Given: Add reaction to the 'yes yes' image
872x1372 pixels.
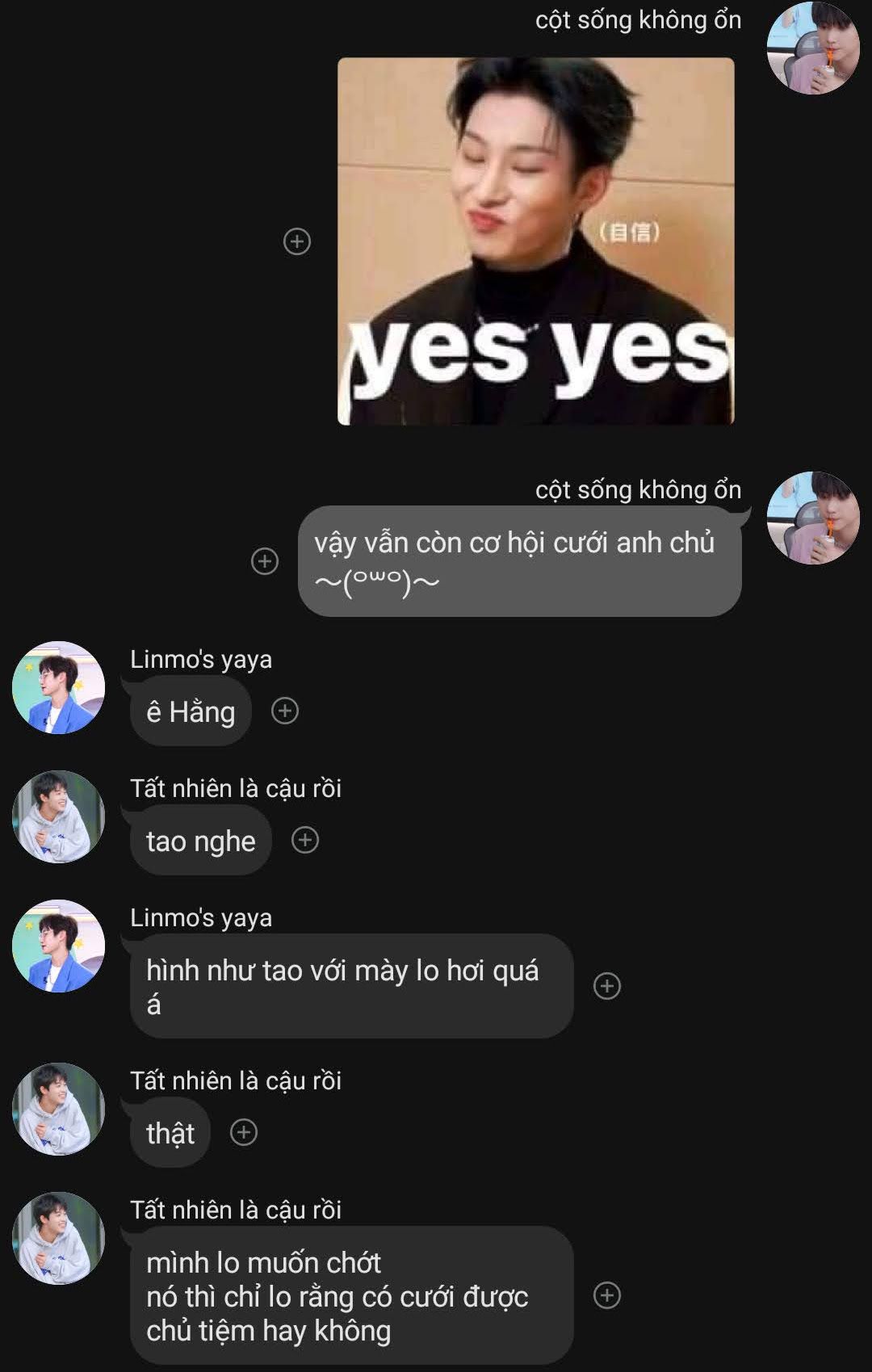Looking at the screenshot, I should pyautogui.click(x=297, y=241).
